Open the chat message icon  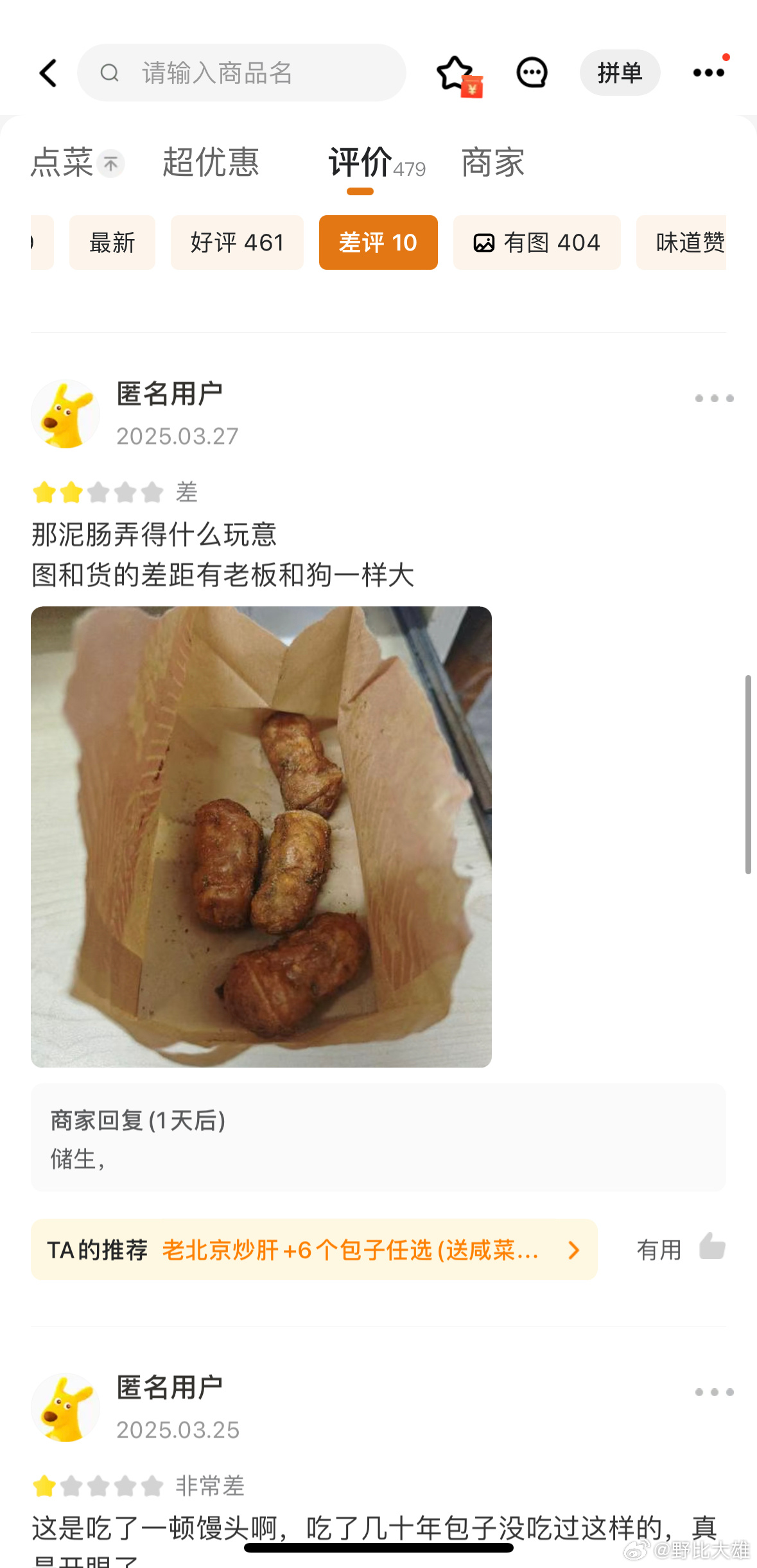532,73
